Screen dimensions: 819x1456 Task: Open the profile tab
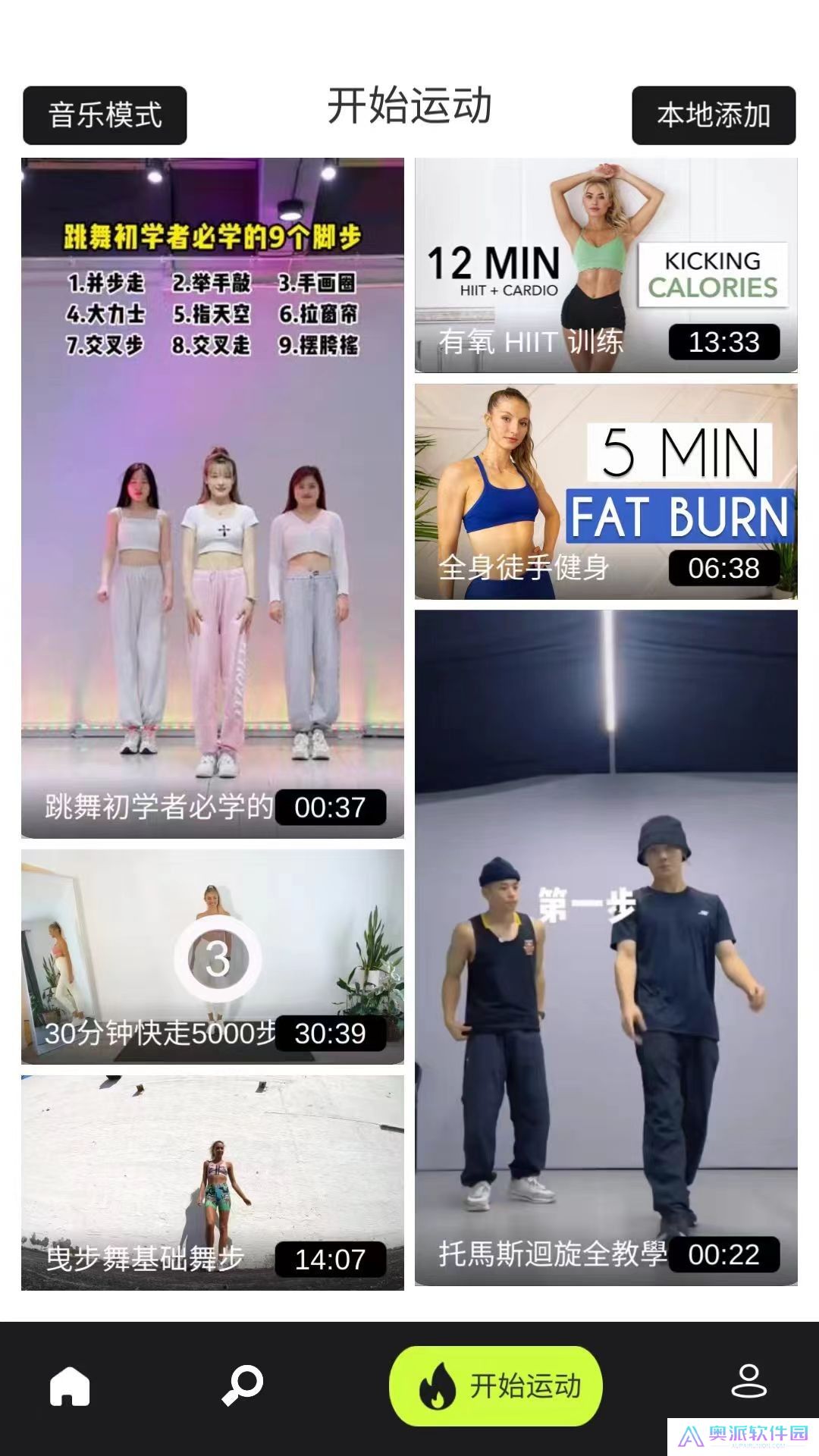(748, 1382)
